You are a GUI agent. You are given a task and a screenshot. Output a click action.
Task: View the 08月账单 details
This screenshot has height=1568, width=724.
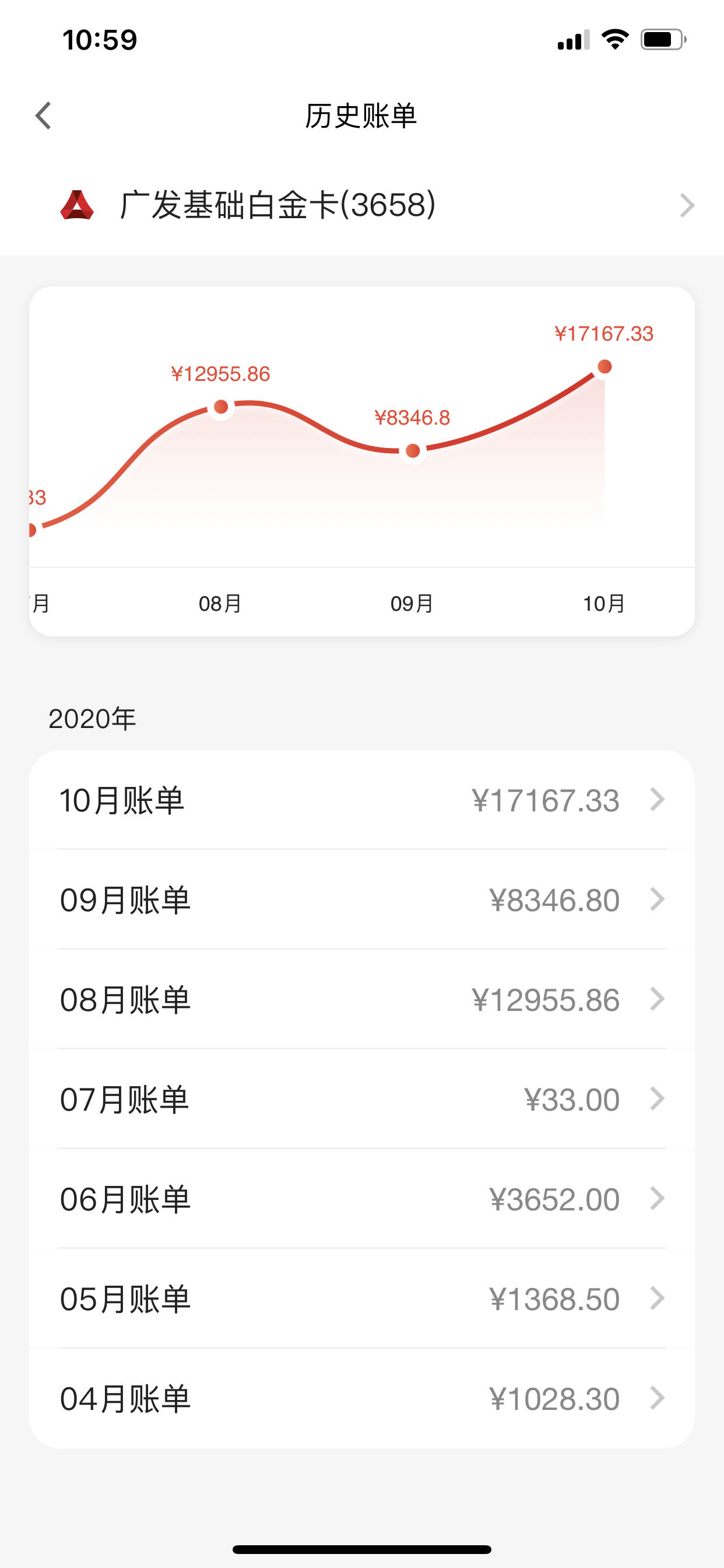[362, 999]
